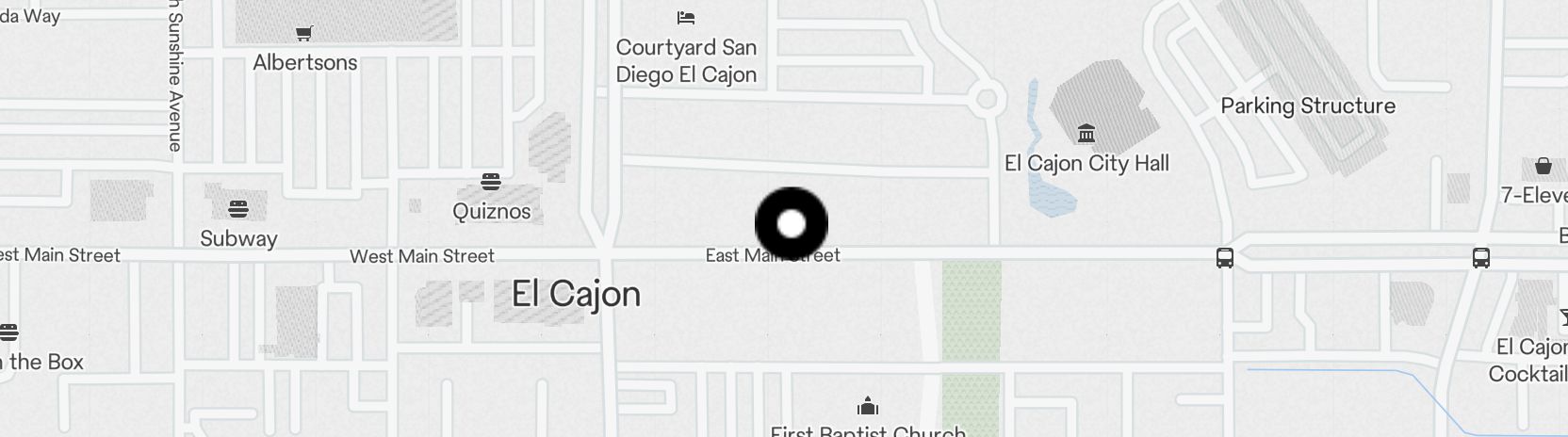
Task: Tap the black location pin marker
Action: point(792,224)
